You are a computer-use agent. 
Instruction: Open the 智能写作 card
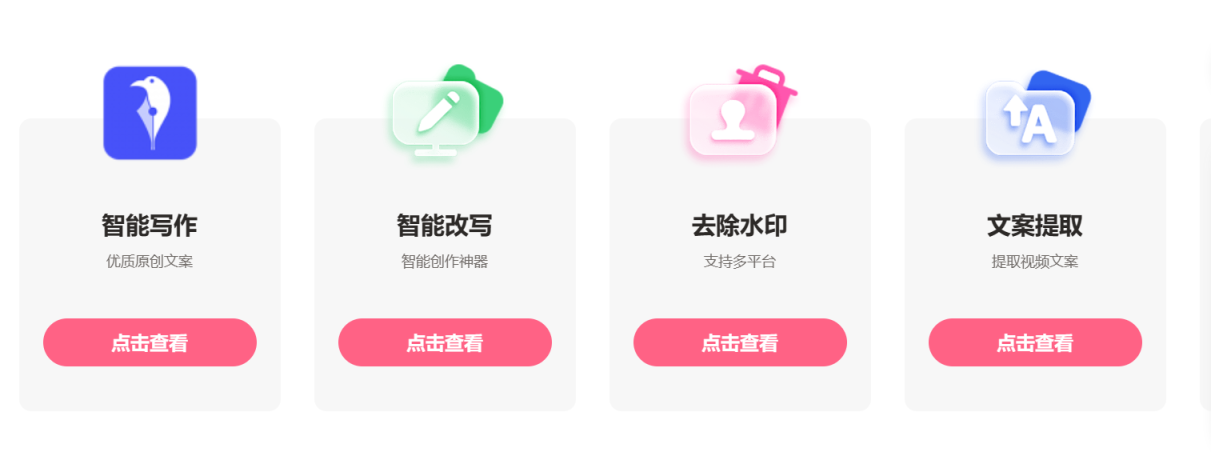pos(150,226)
